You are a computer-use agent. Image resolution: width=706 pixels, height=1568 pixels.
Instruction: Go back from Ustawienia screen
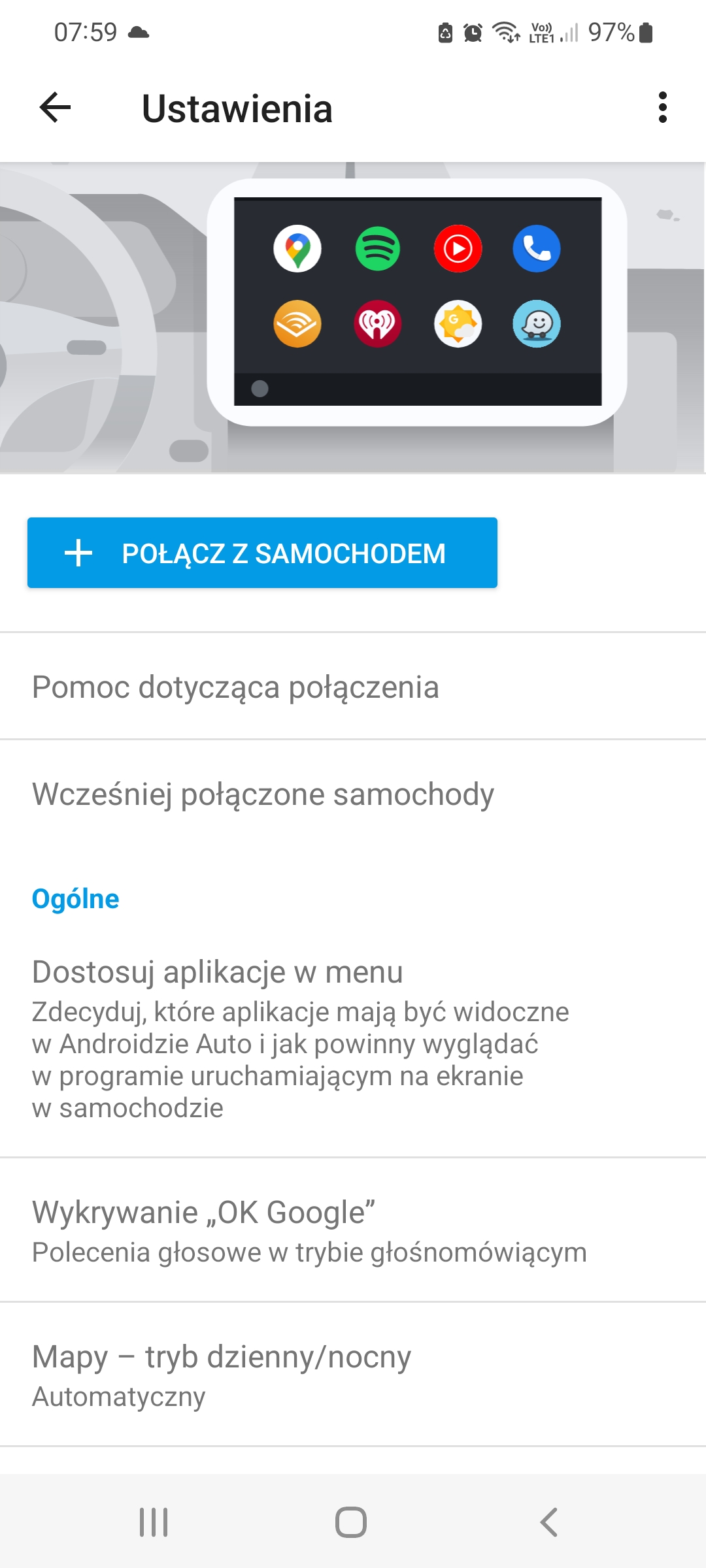[x=55, y=108]
